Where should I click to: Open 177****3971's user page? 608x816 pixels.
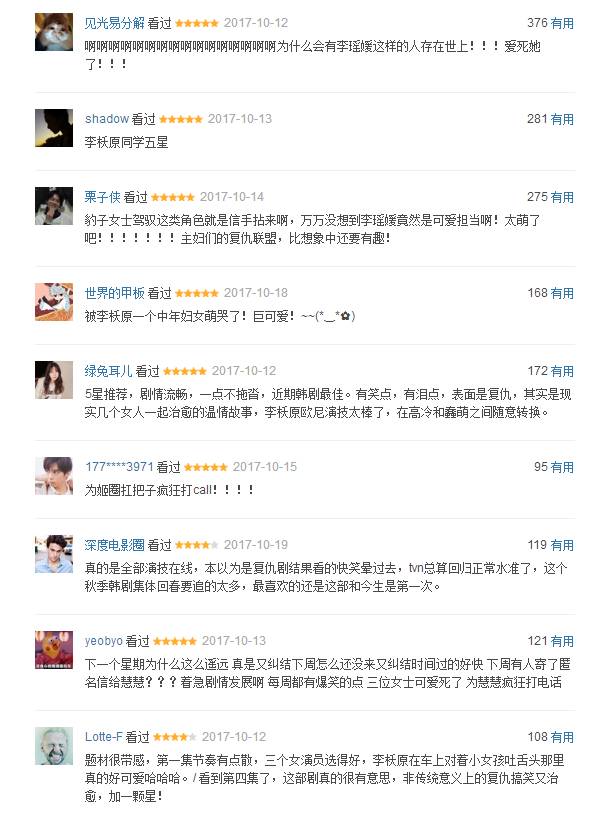119,467
